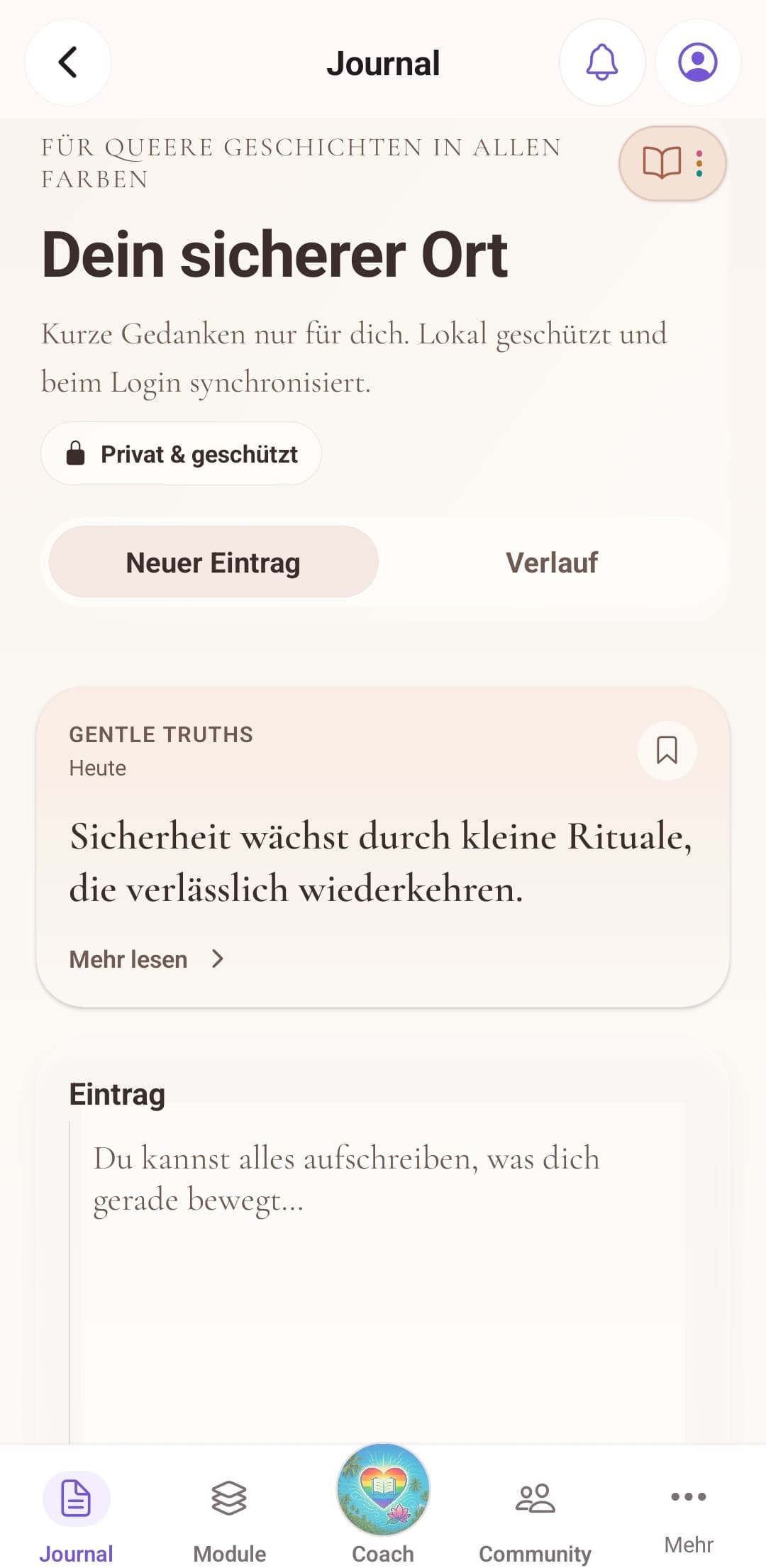Open Mehr lesen on the quote card
The width and height of the screenshot is (766, 1568).
147,959
